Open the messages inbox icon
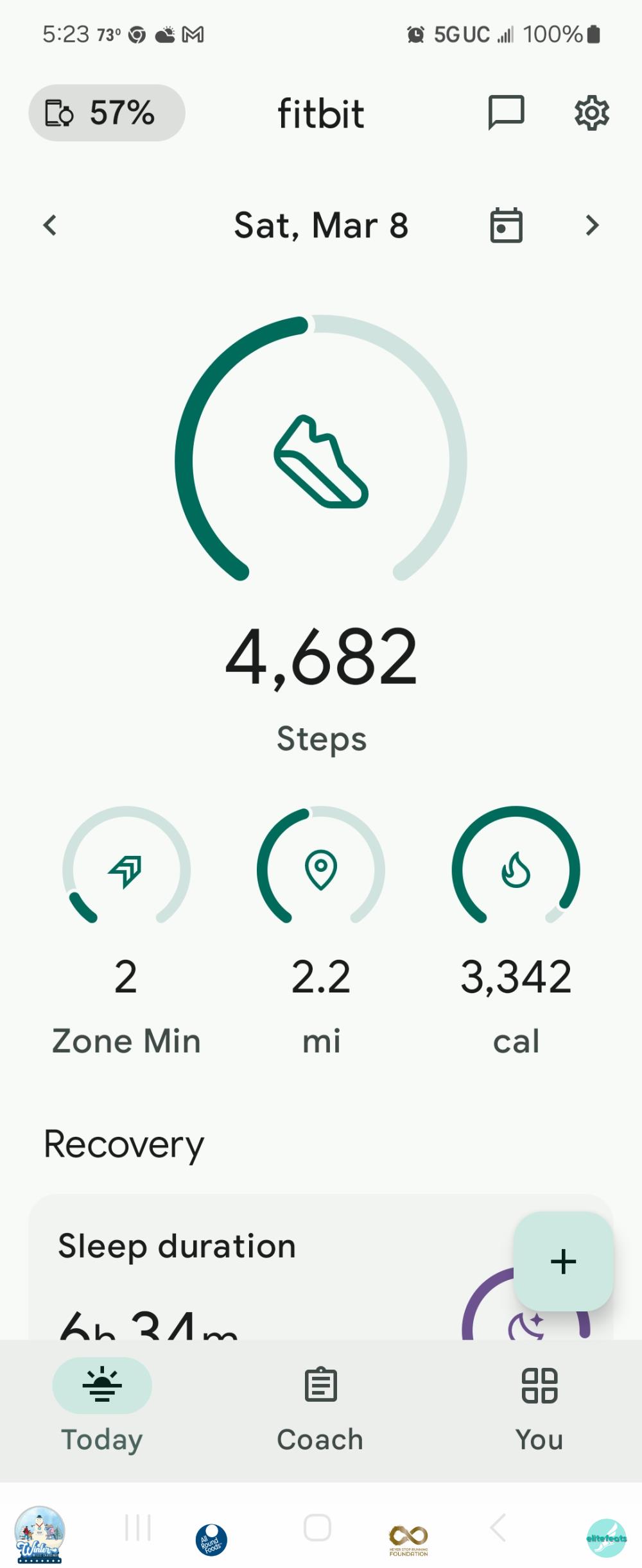This screenshot has height=1568, width=642. pos(506,113)
